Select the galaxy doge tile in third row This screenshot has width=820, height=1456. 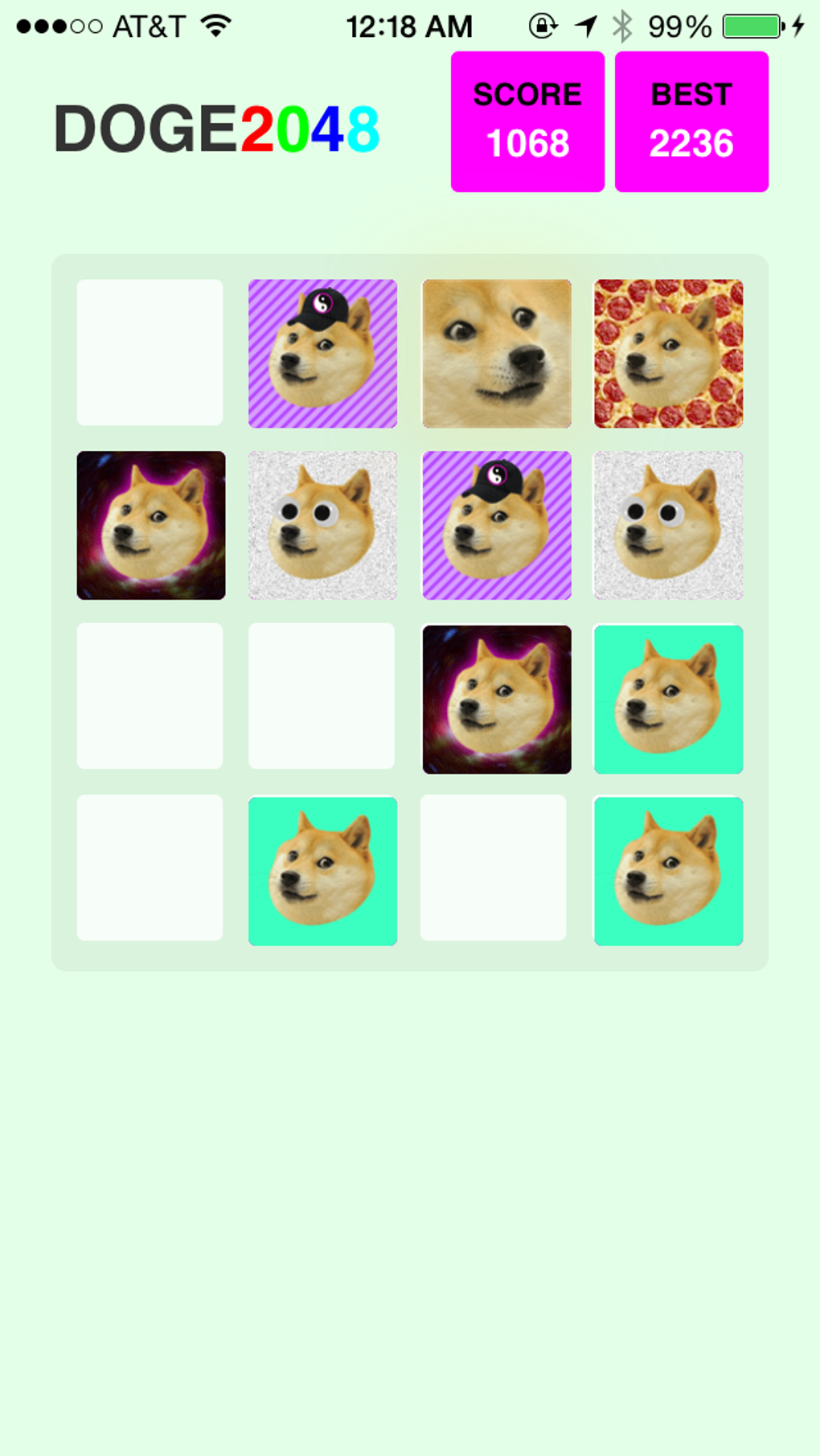coord(495,698)
